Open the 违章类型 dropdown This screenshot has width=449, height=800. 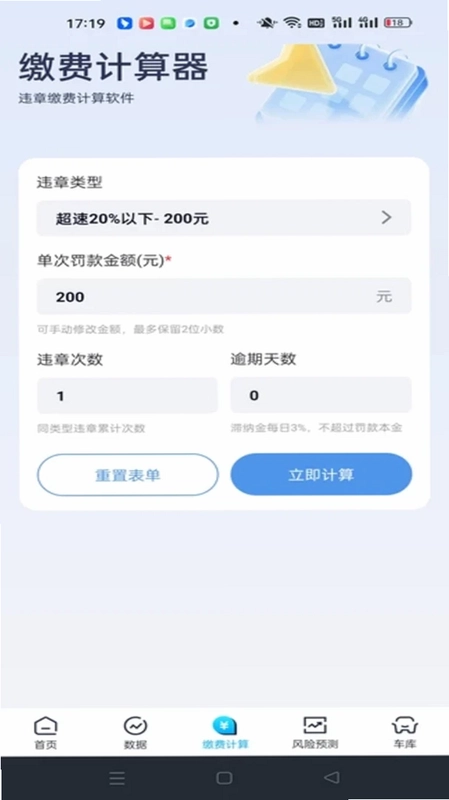point(223,218)
